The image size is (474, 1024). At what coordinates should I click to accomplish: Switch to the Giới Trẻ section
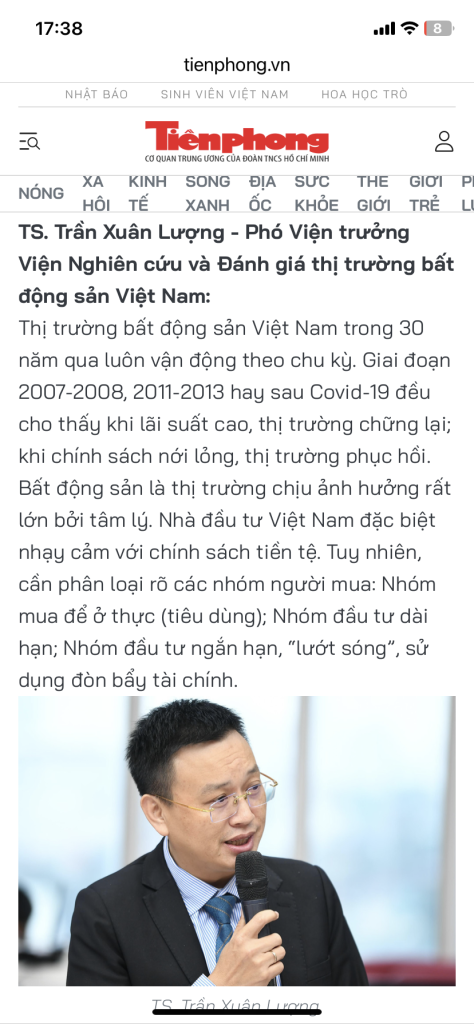point(426,193)
